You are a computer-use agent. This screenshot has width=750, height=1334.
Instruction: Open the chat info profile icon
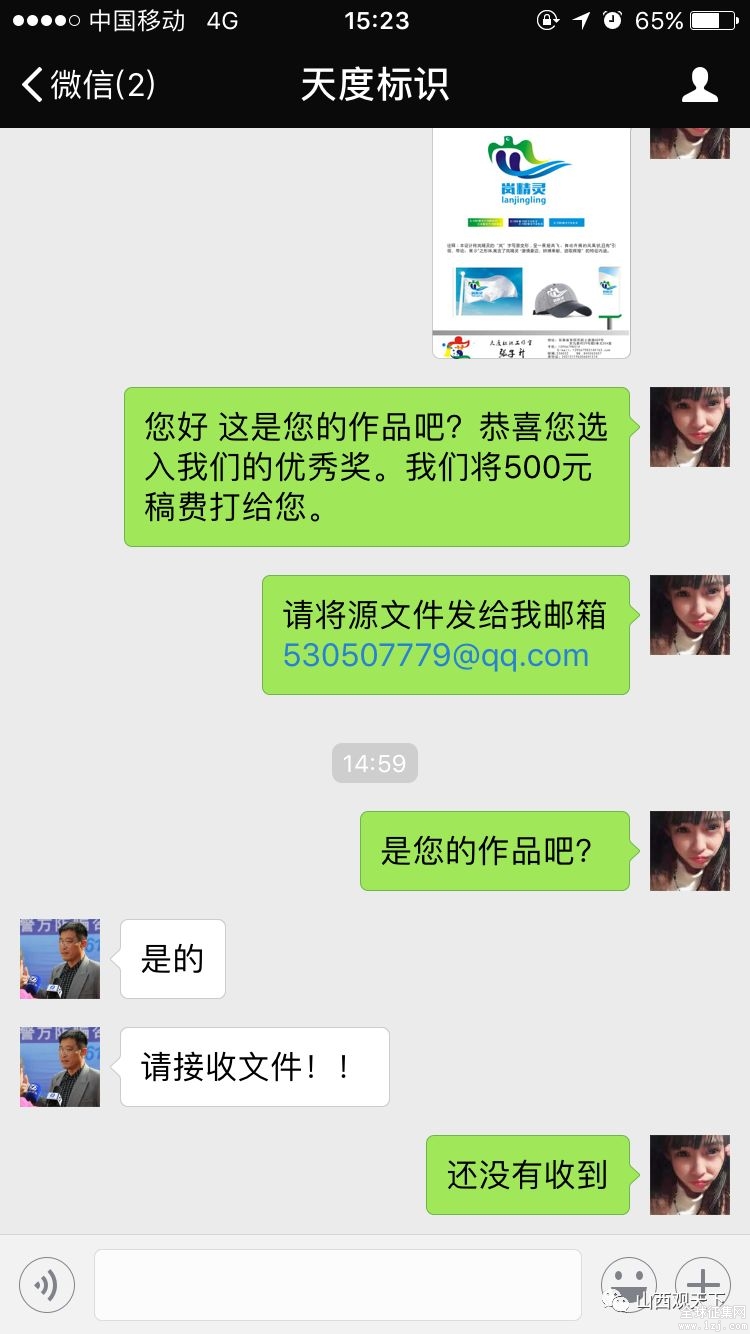pyautogui.click(x=700, y=85)
